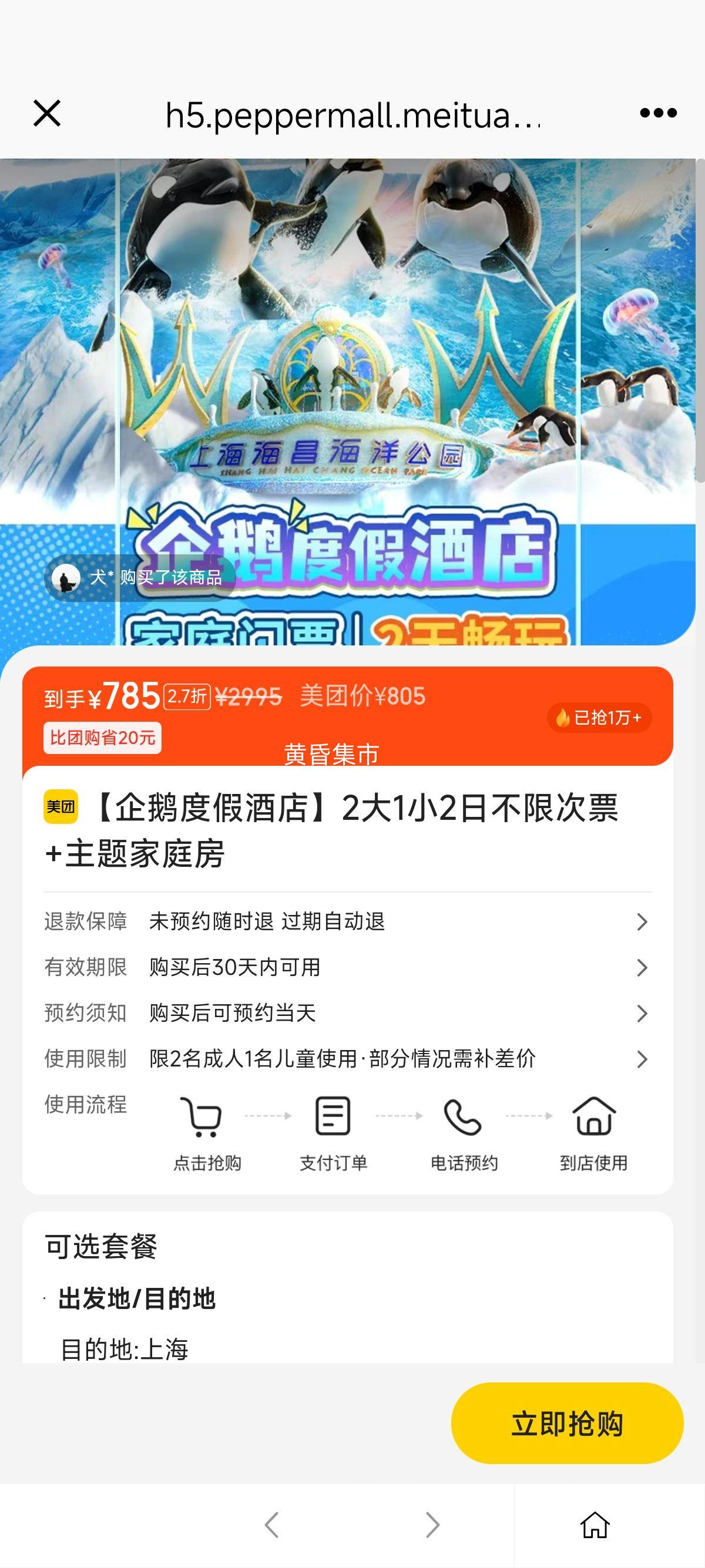The width and height of the screenshot is (705, 1568).
Task: View the 预约须知 reservation notice
Action: coord(347,1013)
